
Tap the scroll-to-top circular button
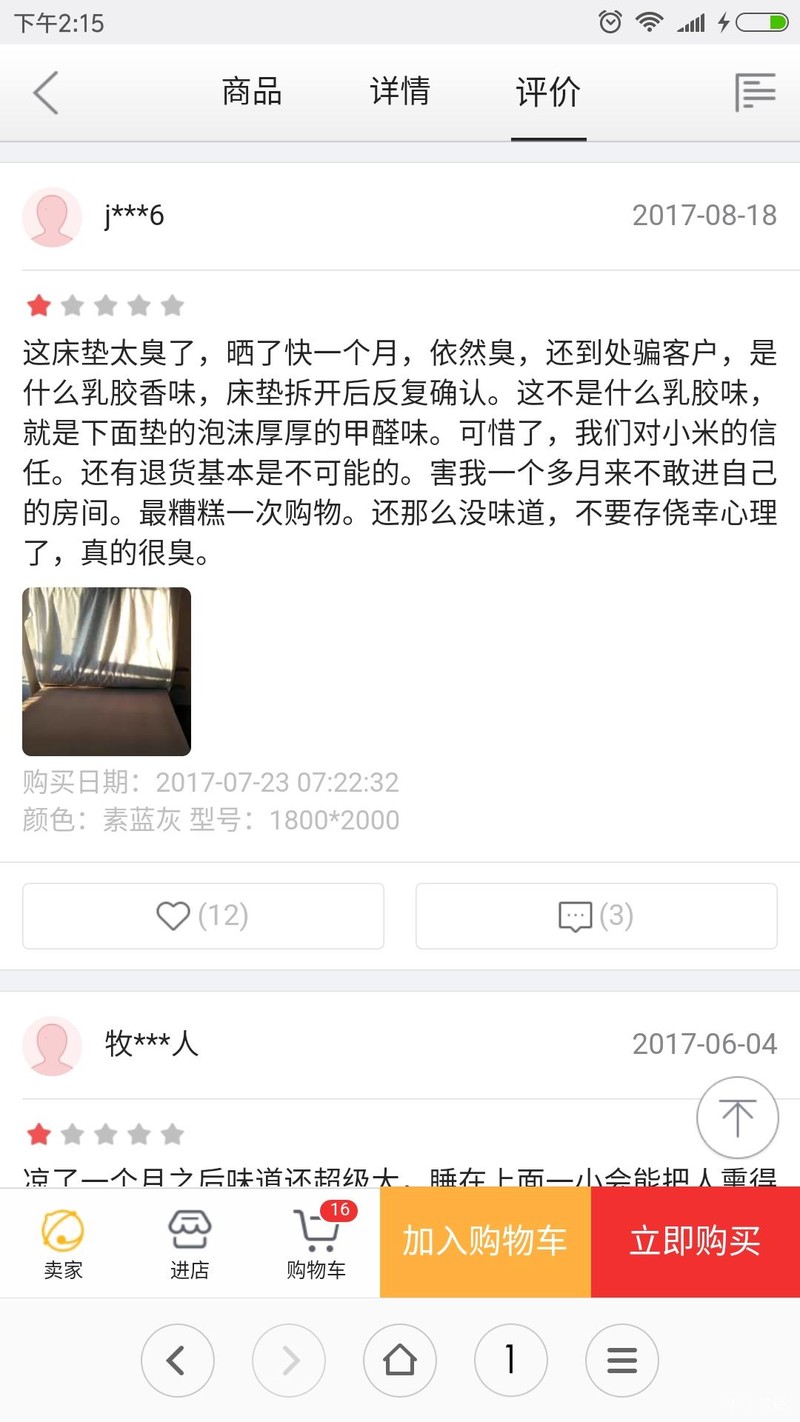point(737,1117)
